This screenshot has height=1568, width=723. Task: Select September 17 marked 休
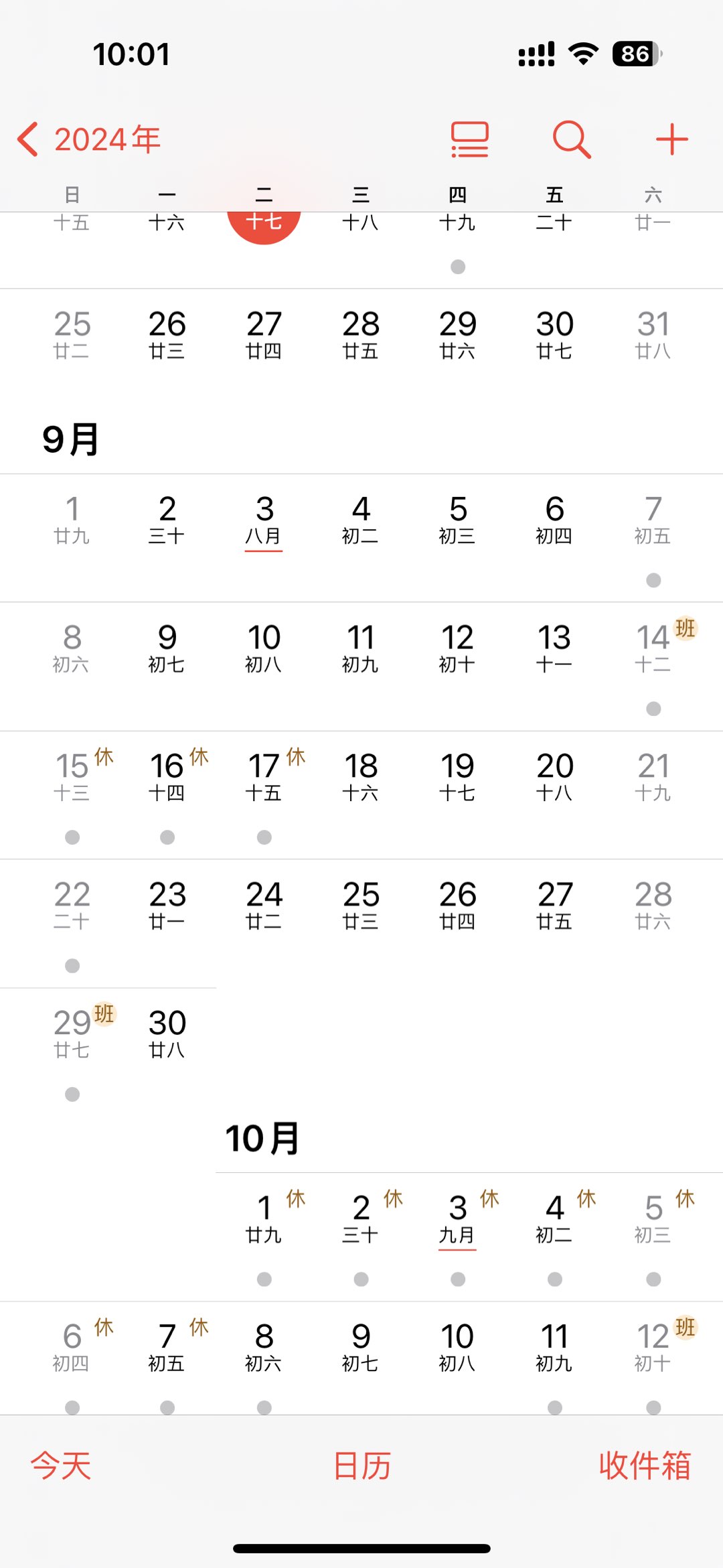264,777
